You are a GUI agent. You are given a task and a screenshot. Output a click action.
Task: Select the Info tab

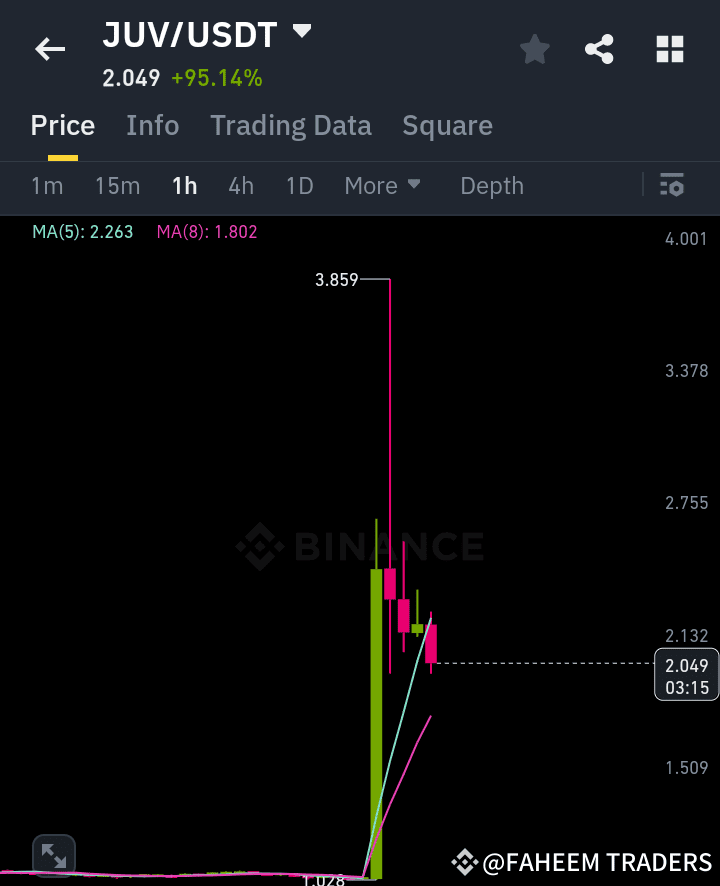coord(152,125)
